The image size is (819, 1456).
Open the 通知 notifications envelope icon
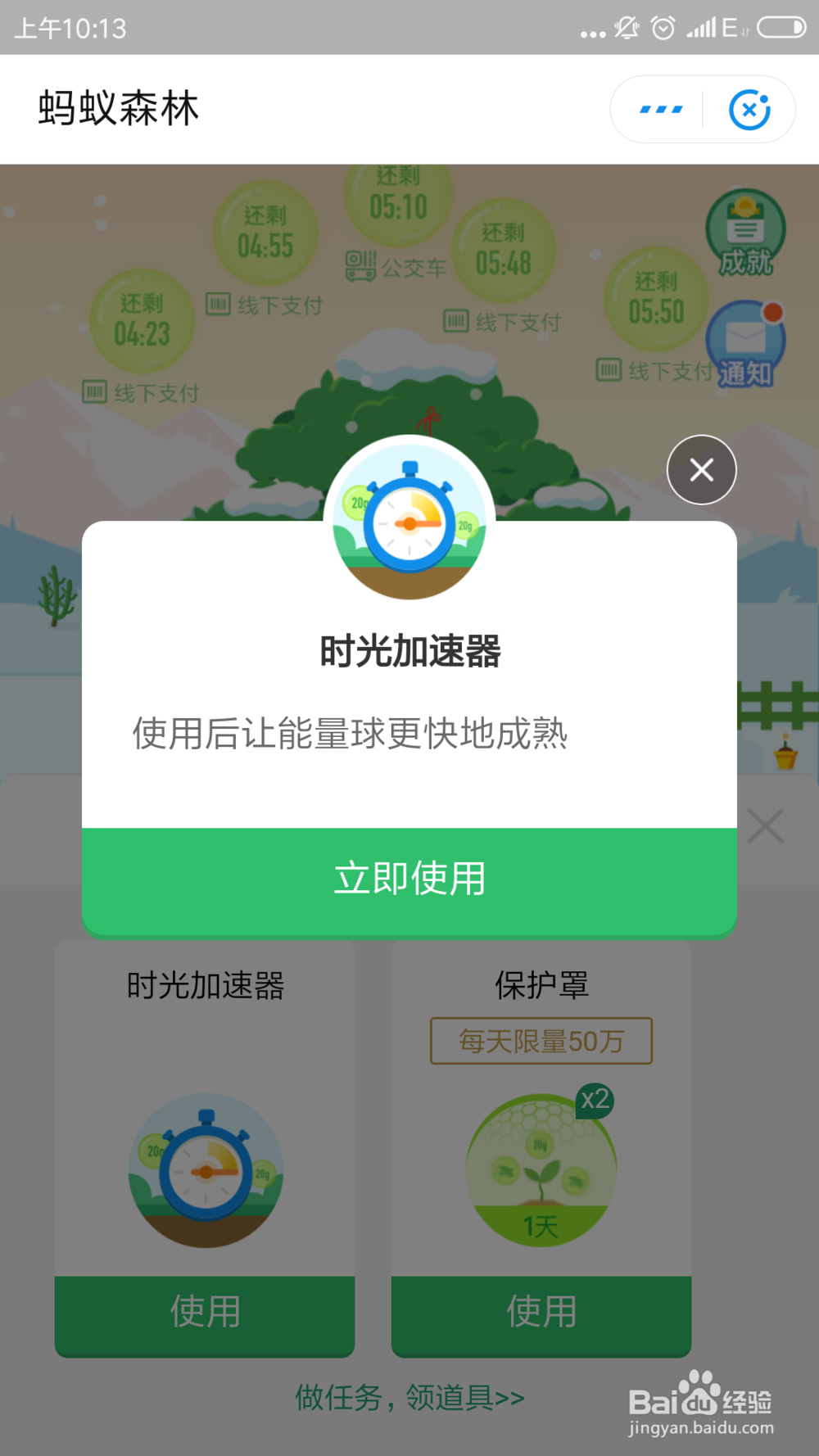[744, 344]
